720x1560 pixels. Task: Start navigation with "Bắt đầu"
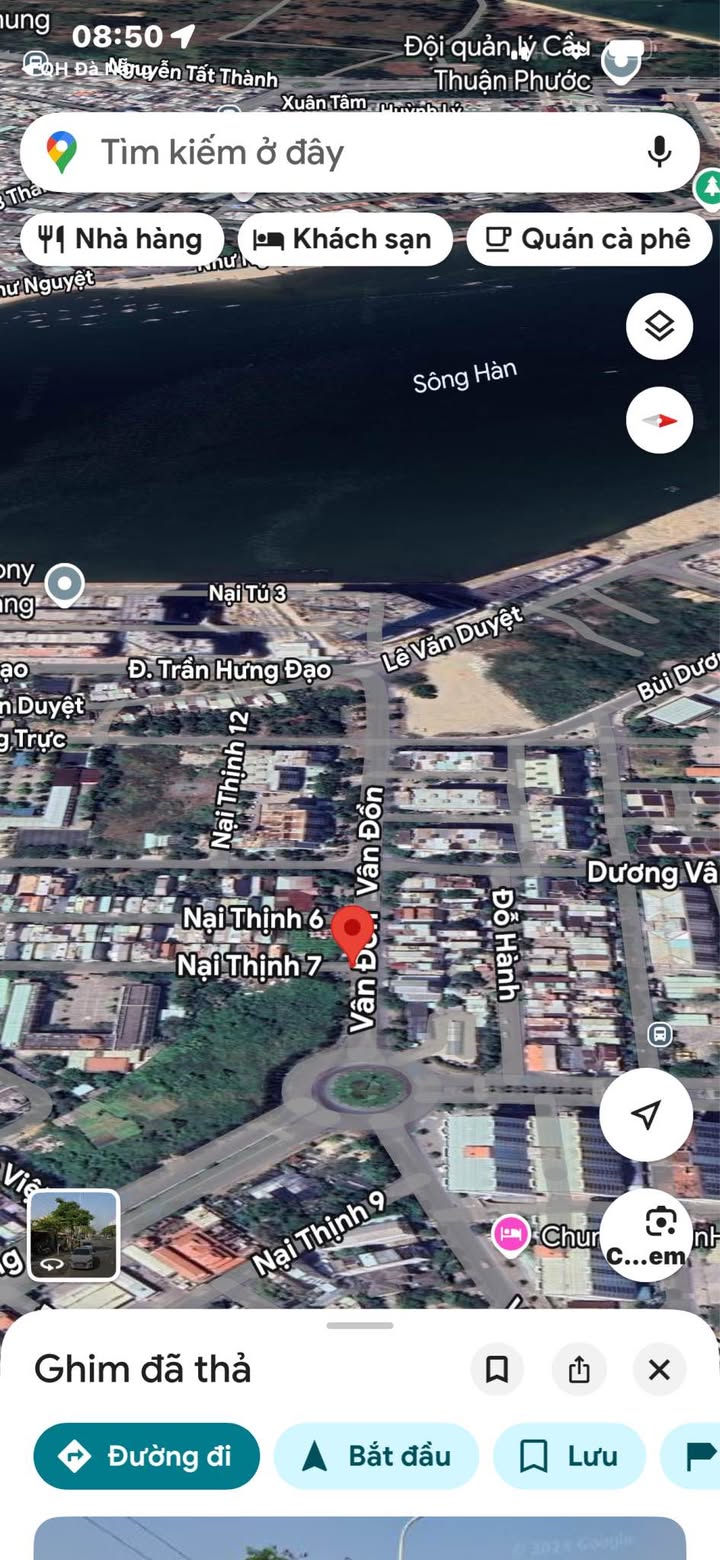(376, 1456)
